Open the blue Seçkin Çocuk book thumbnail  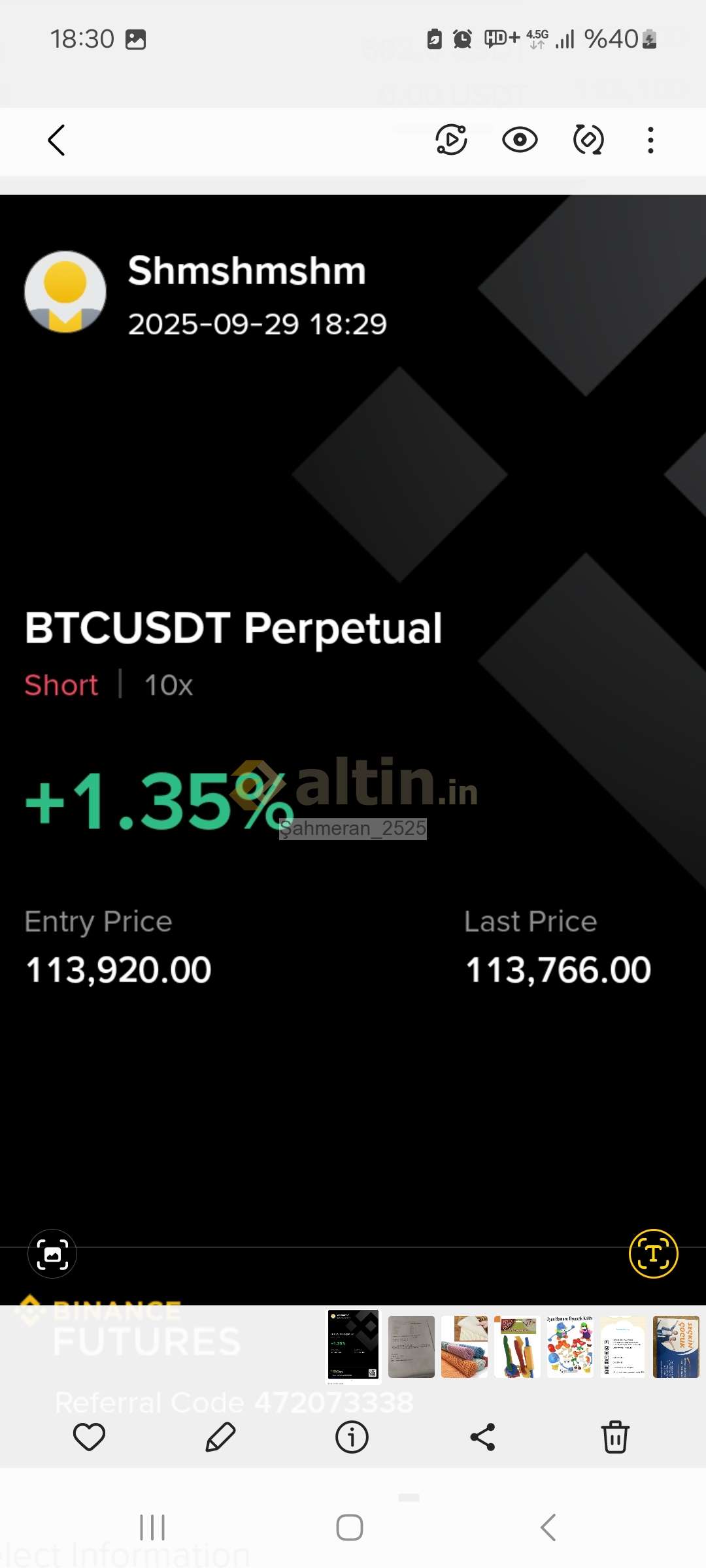tap(676, 1347)
